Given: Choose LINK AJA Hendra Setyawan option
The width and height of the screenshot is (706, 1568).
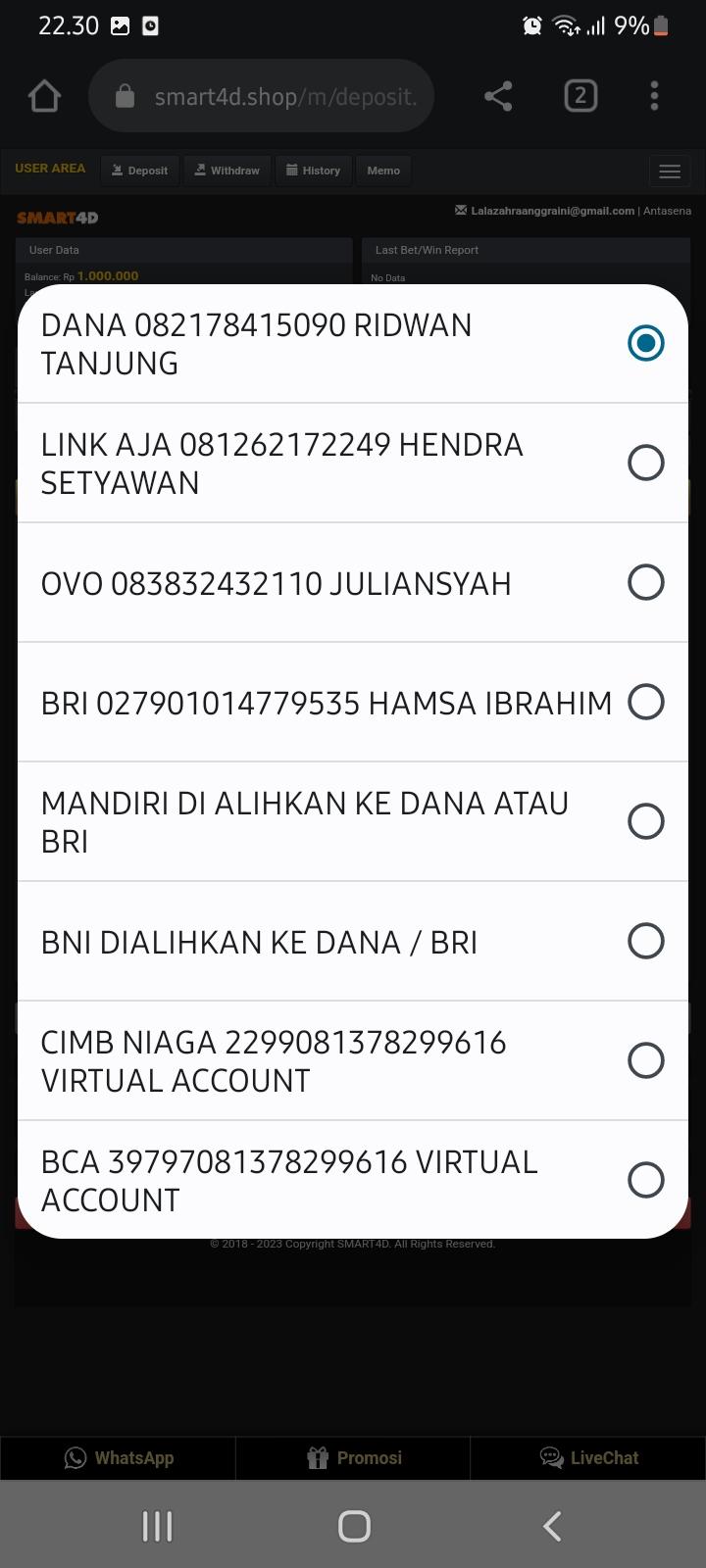Looking at the screenshot, I should click(x=645, y=463).
